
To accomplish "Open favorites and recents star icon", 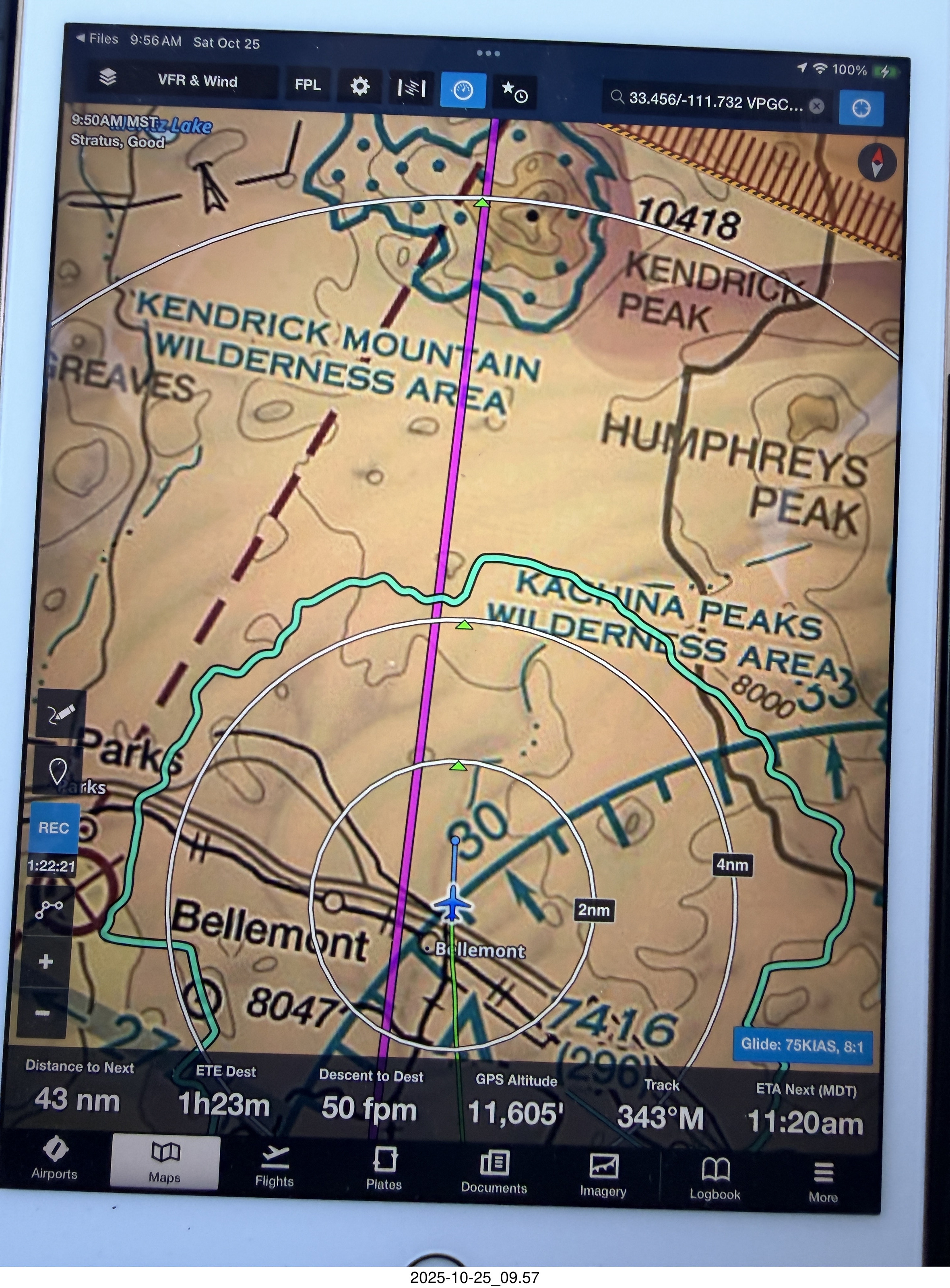I will click(x=514, y=92).
